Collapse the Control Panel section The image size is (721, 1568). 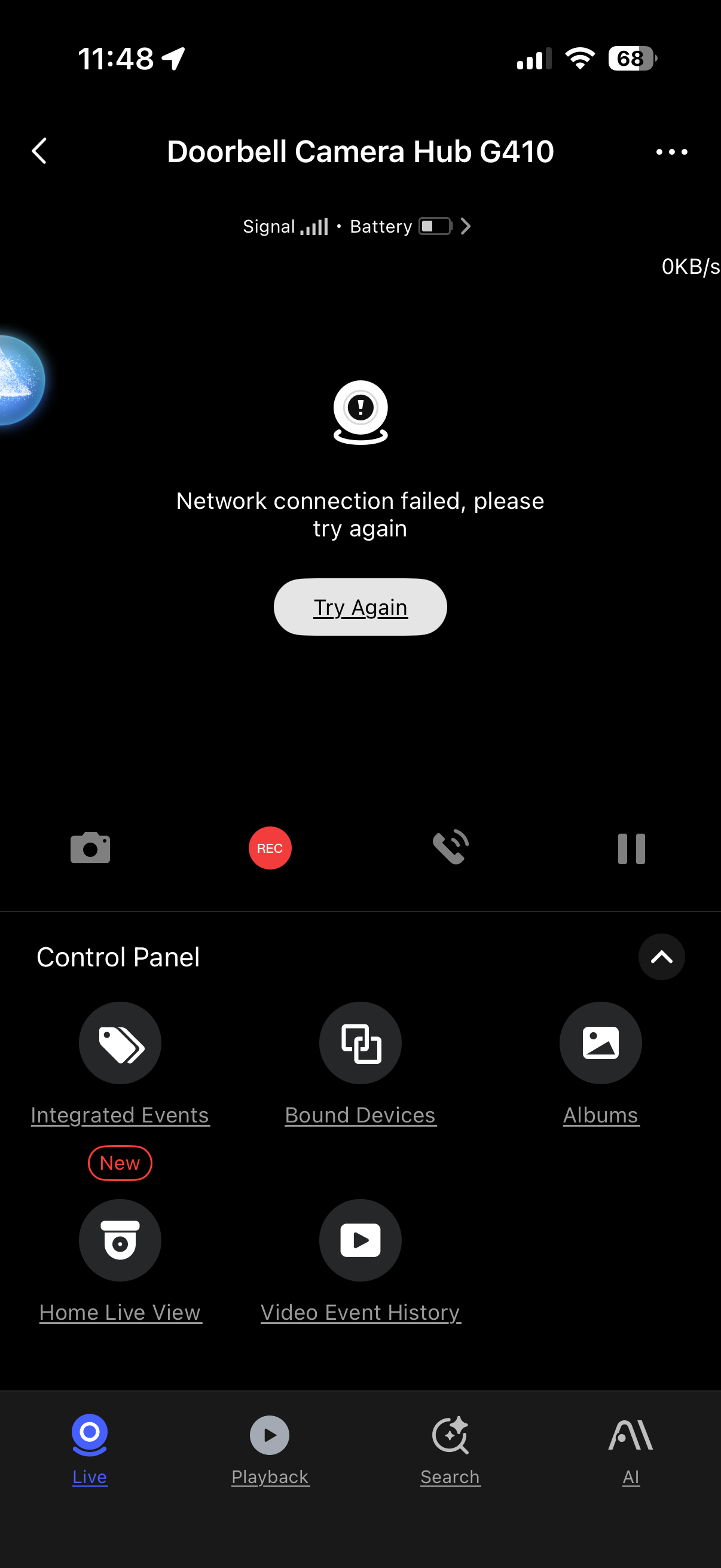point(661,957)
